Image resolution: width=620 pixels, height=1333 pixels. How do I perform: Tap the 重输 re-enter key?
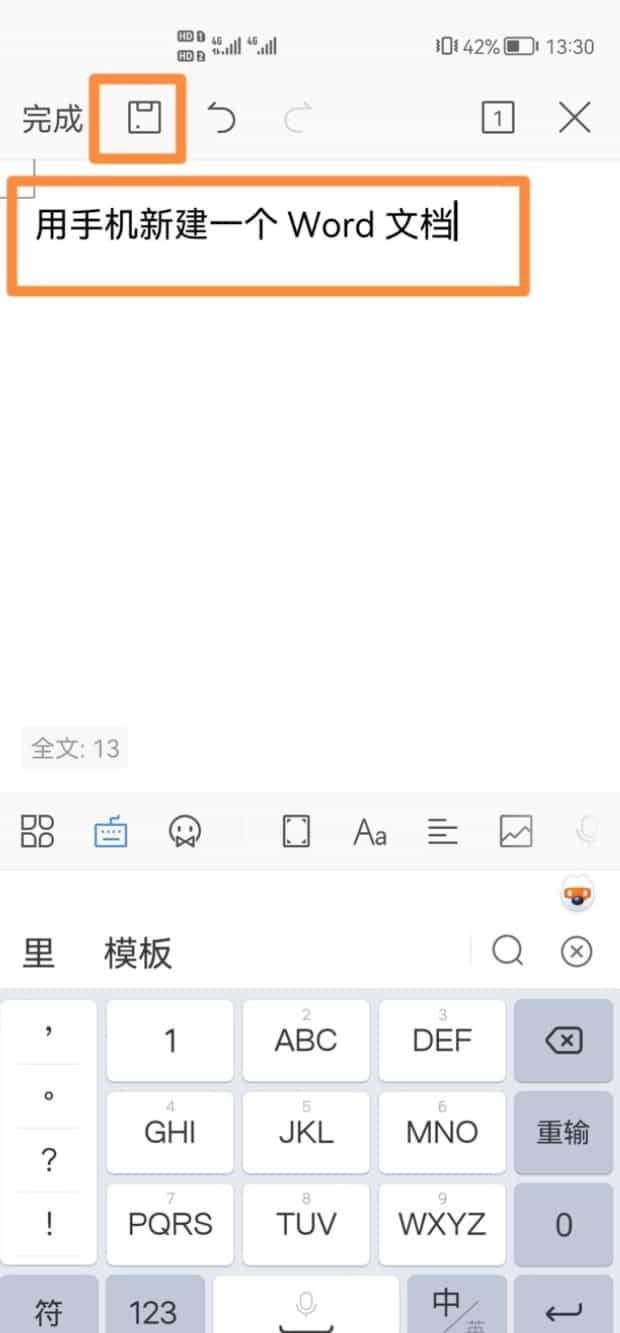pyautogui.click(x=563, y=1132)
